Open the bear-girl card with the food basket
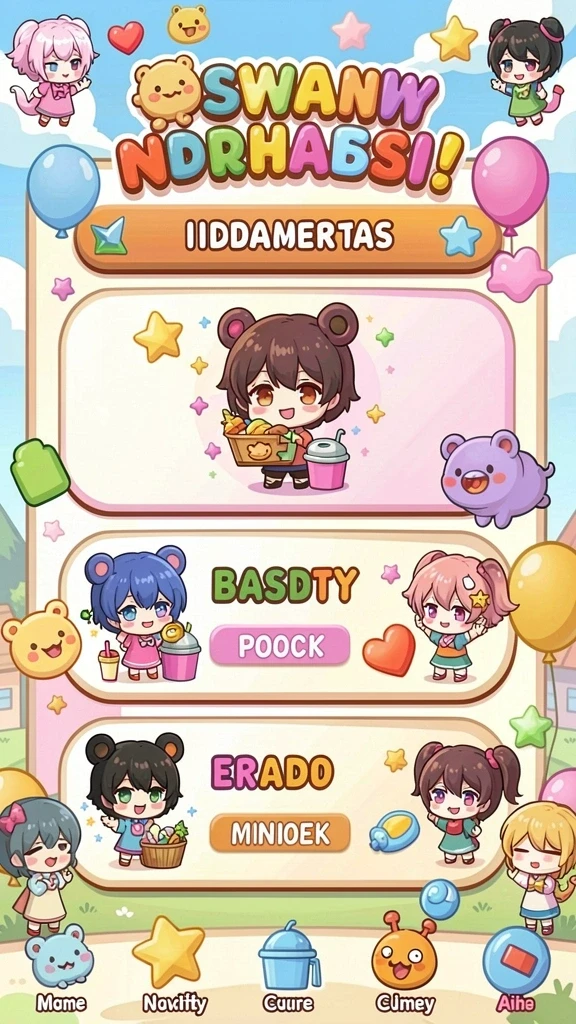This screenshot has height=1024, width=576. tap(287, 401)
